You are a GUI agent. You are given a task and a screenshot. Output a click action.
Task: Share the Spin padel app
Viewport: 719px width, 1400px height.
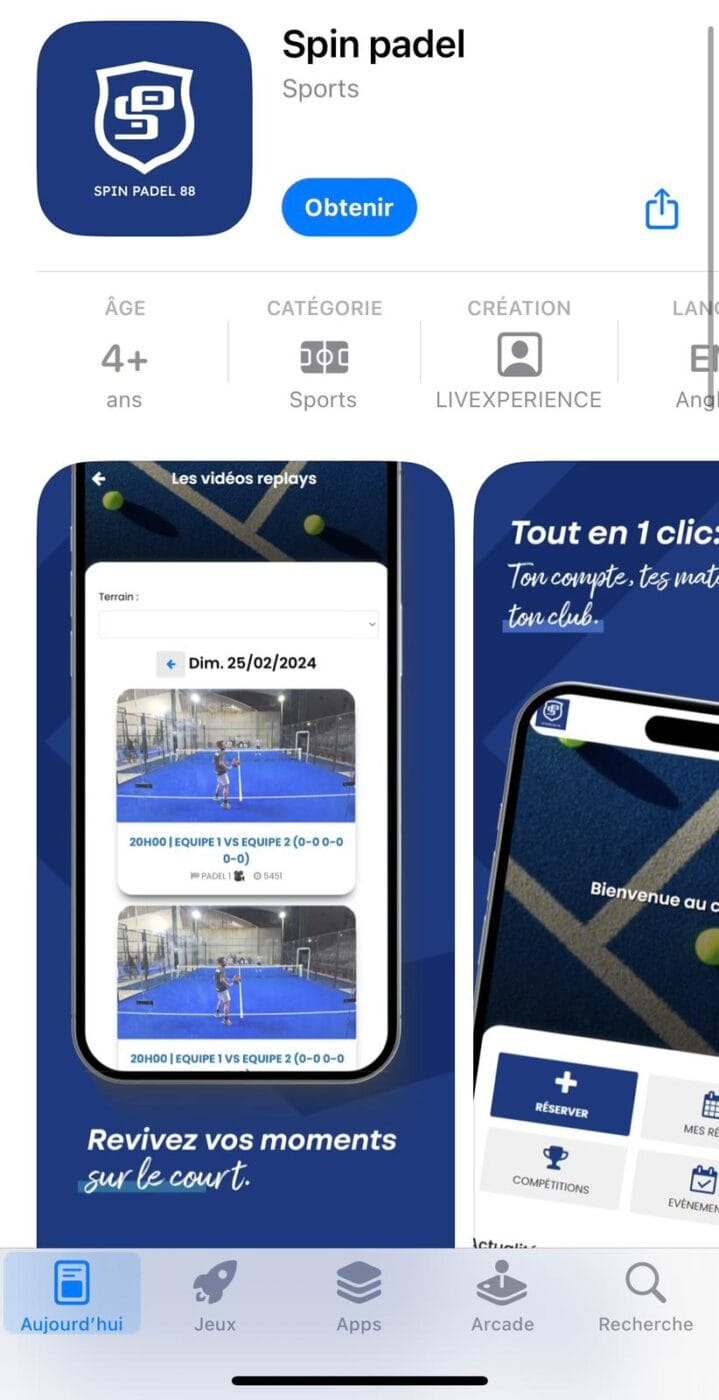coord(661,209)
